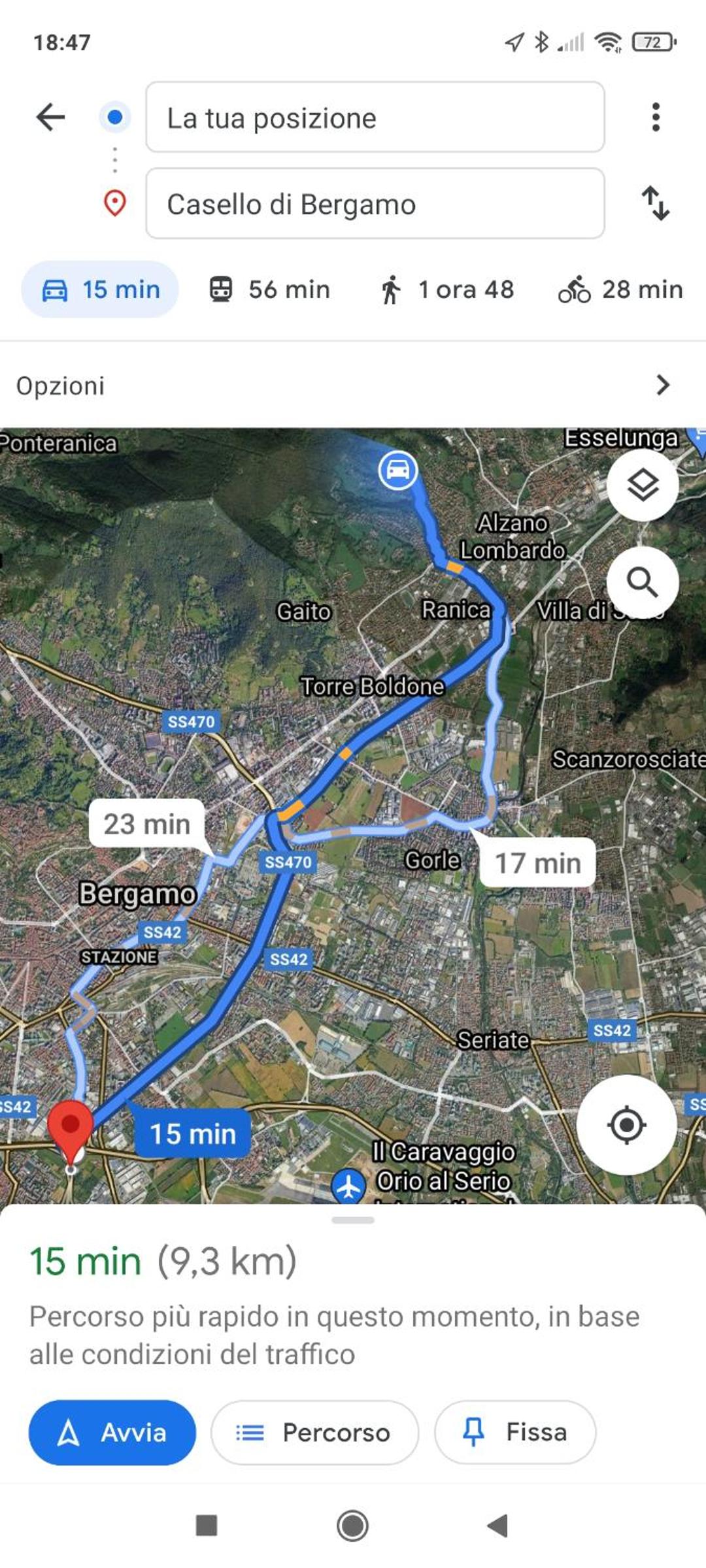Edit the destination field "Casello di Bergamo"
The image size is (706, 1568).
pos(375,204)
